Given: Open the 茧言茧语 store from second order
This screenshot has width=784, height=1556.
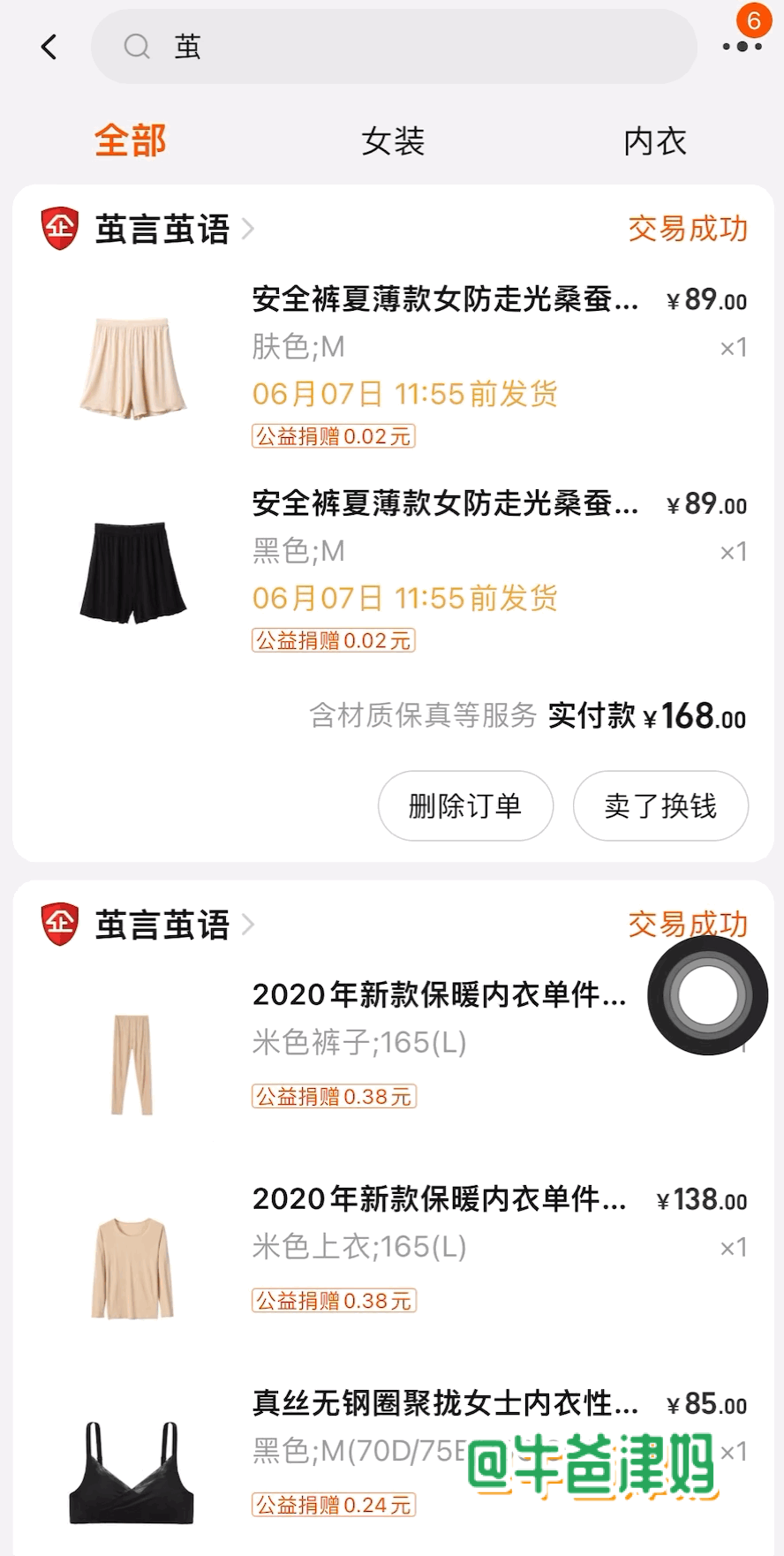Looking at the screenshot, I should [x=163, y=925].
